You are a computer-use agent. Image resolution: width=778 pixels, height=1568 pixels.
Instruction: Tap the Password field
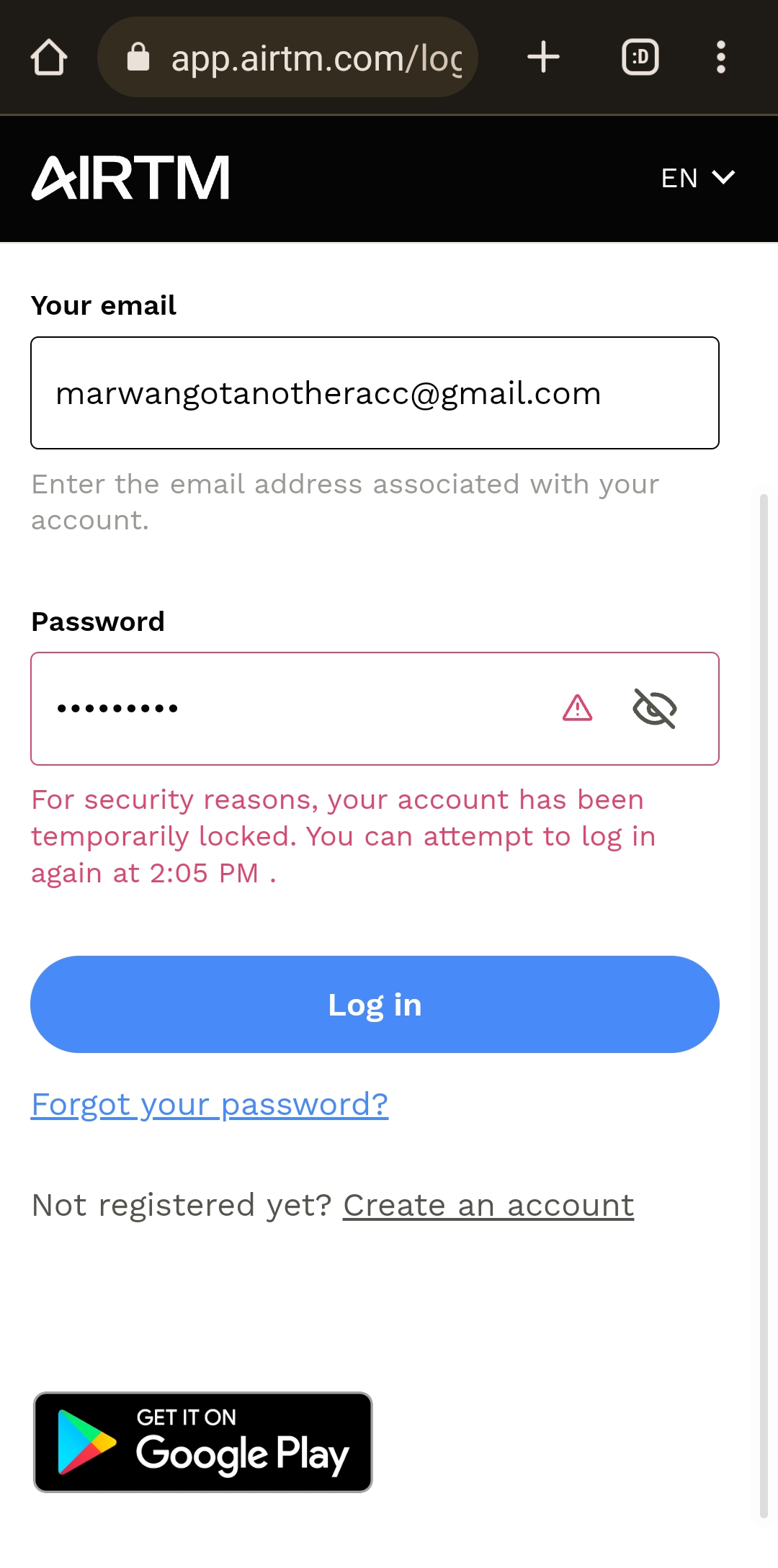click(375, 709)
